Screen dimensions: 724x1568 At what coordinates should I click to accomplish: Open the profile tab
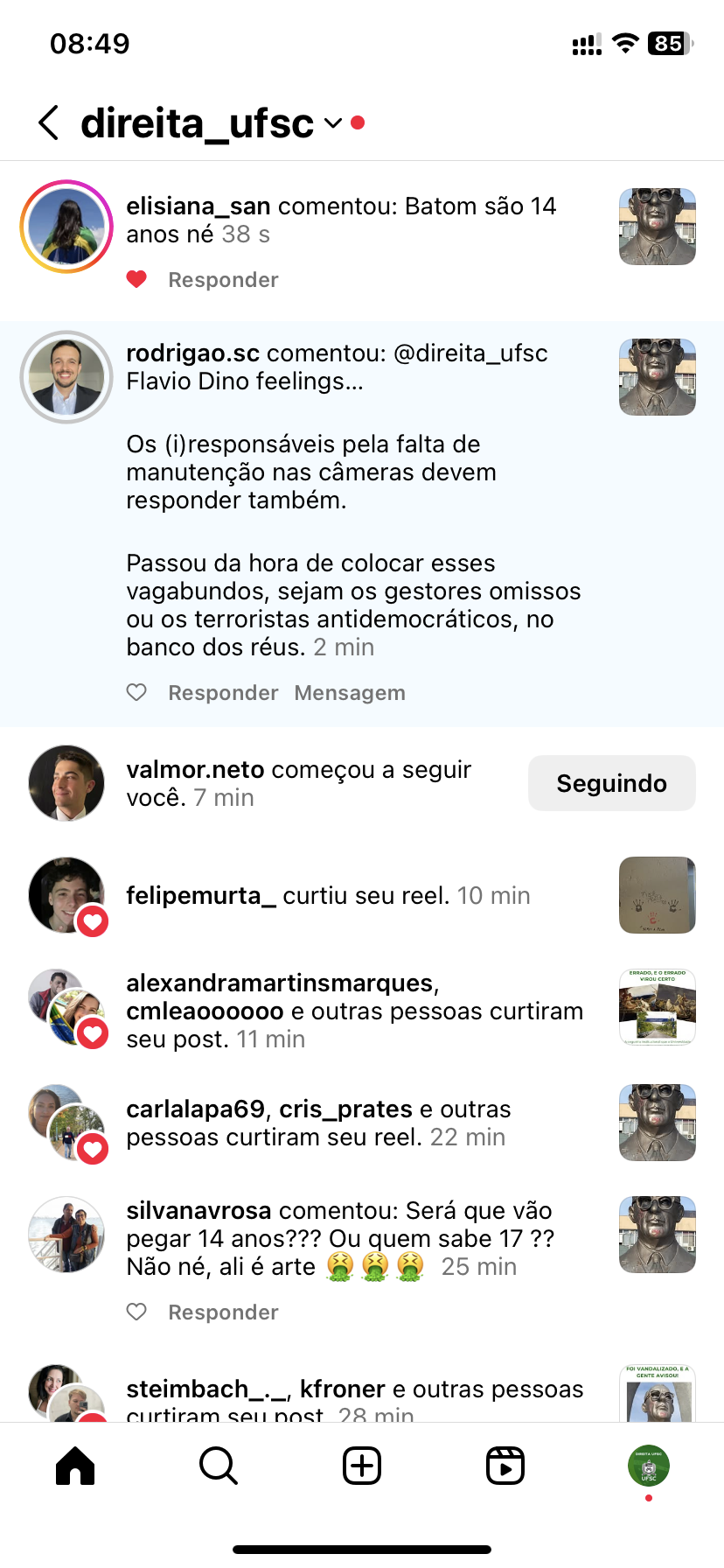[x=648, y=1466]
